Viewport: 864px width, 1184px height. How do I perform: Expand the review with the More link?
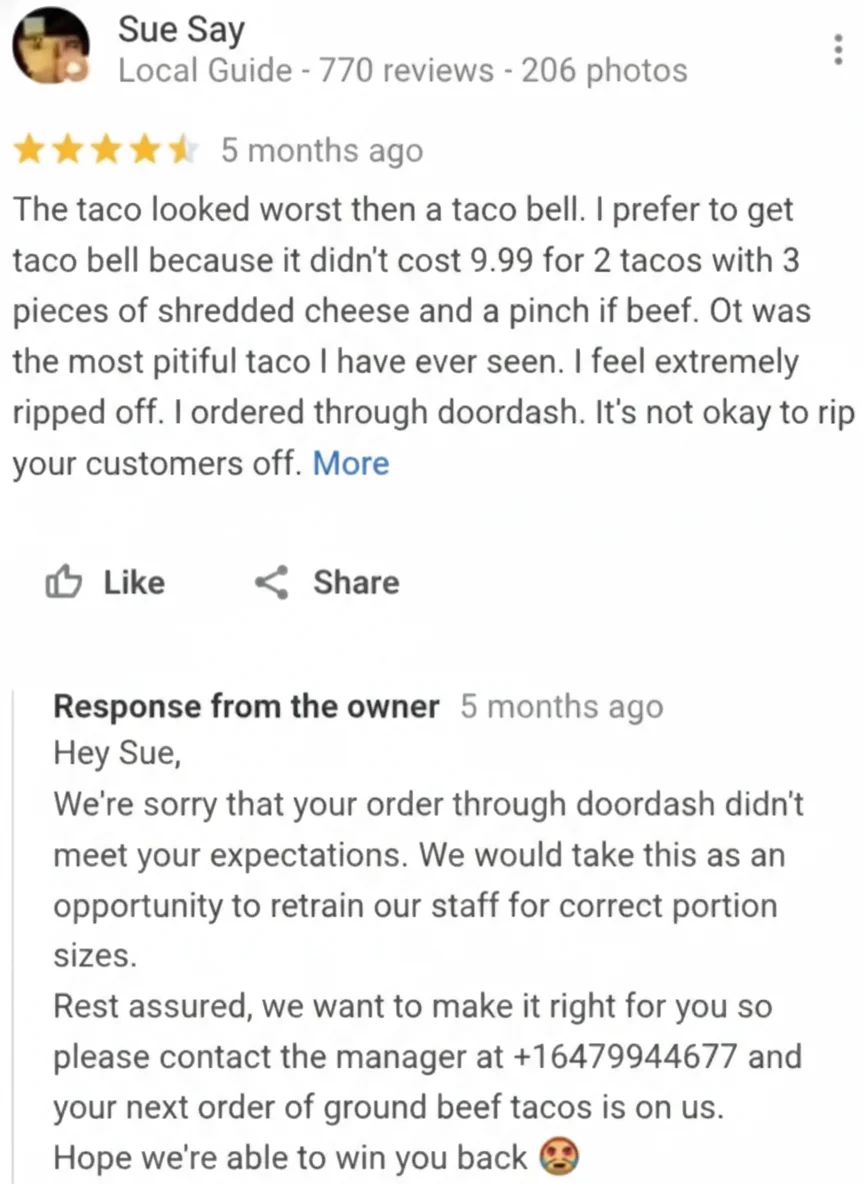pyautogui.click(x=350, y=464)
